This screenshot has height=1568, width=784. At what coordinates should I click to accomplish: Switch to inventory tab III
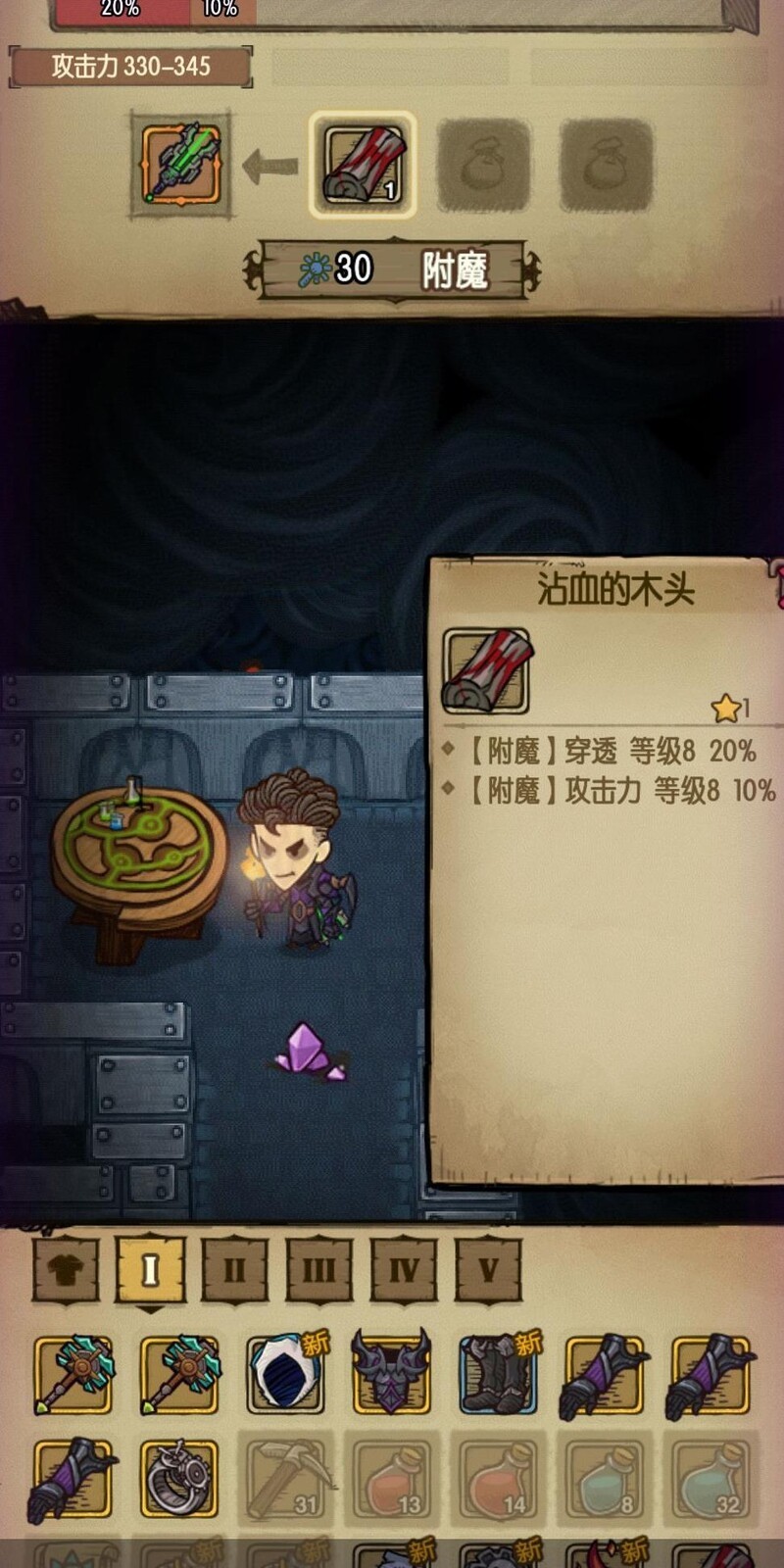coord(318,1270)
